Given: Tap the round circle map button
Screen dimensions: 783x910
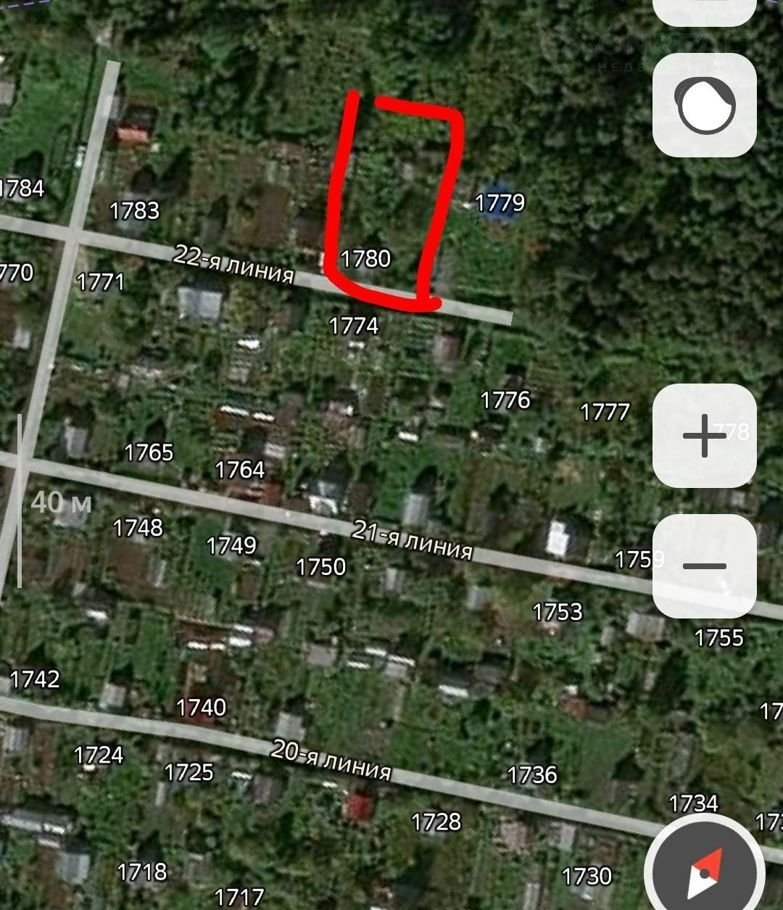Looking at the screenshot, I should click(x=704, y=105).
